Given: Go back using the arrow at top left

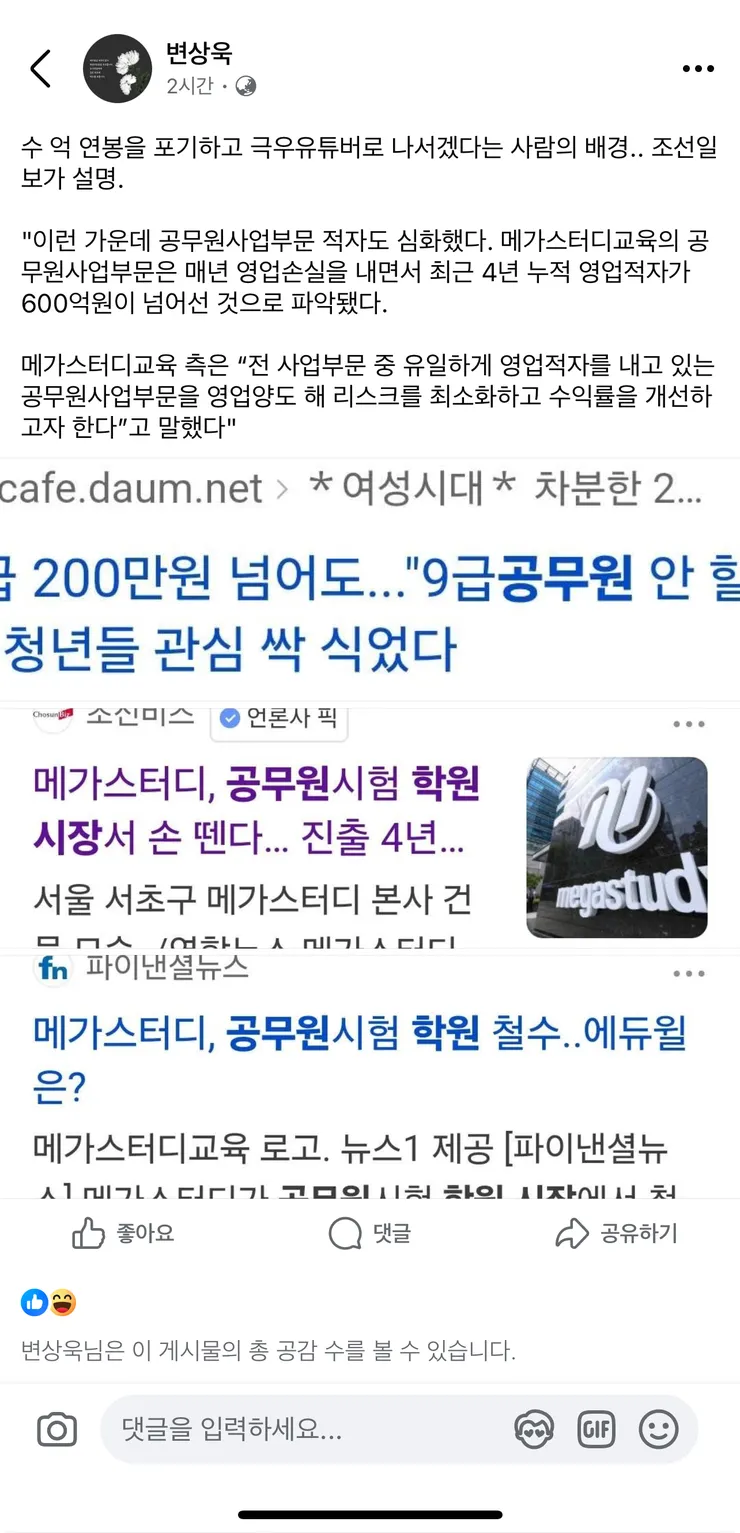Looking at the screenshot, I should [x=40, y=69].
